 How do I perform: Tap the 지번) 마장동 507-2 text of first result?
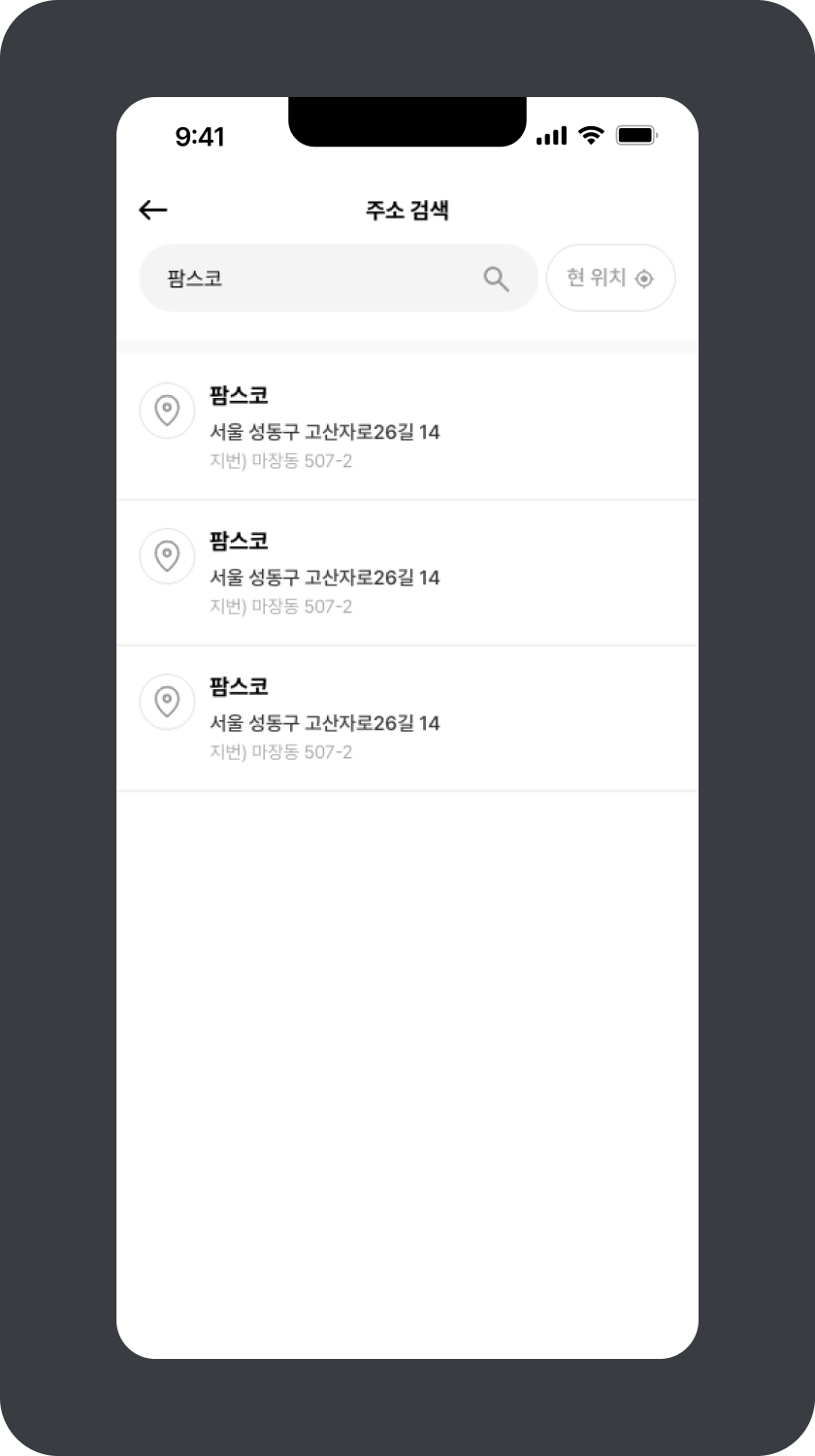(280, 461)
